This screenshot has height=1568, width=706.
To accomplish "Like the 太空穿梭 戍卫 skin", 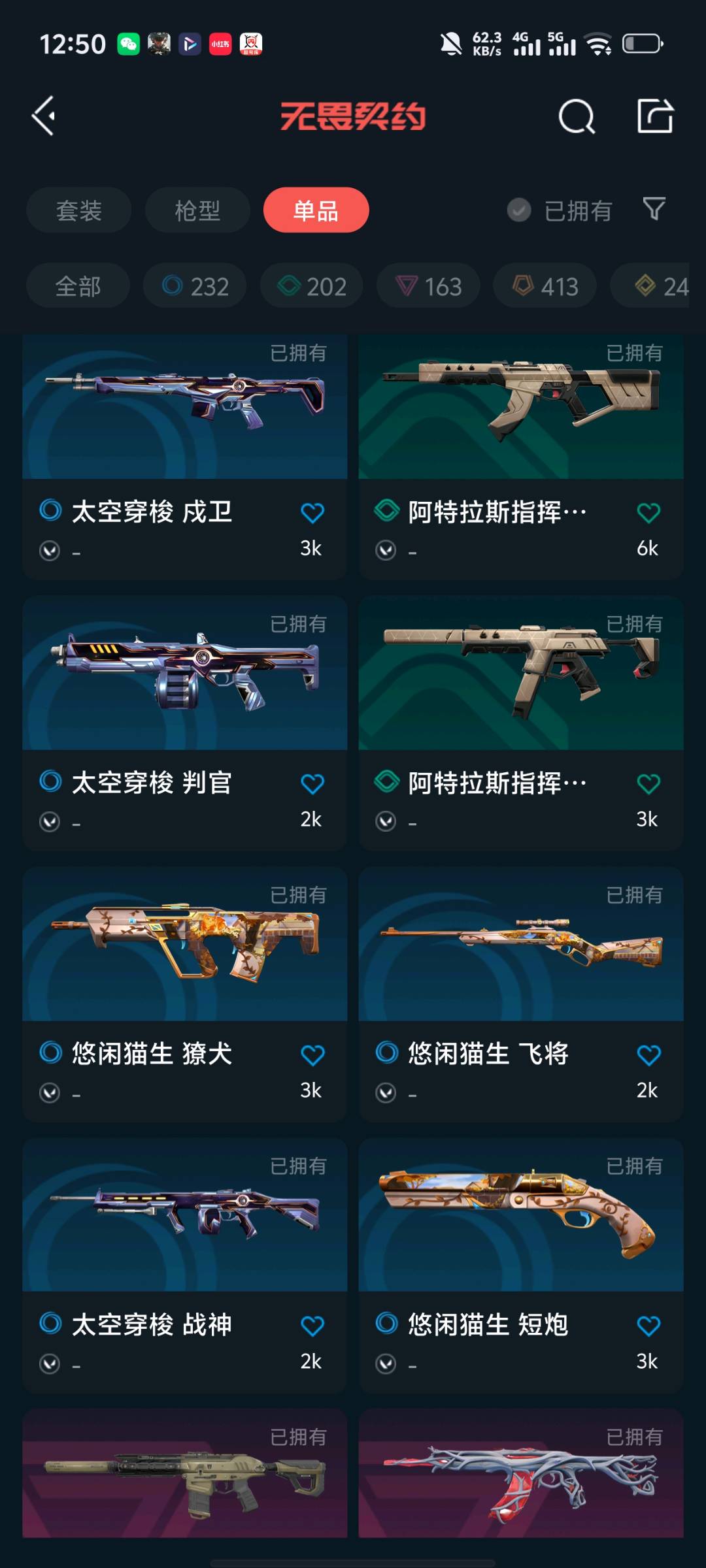I will (x=312, y=513).
